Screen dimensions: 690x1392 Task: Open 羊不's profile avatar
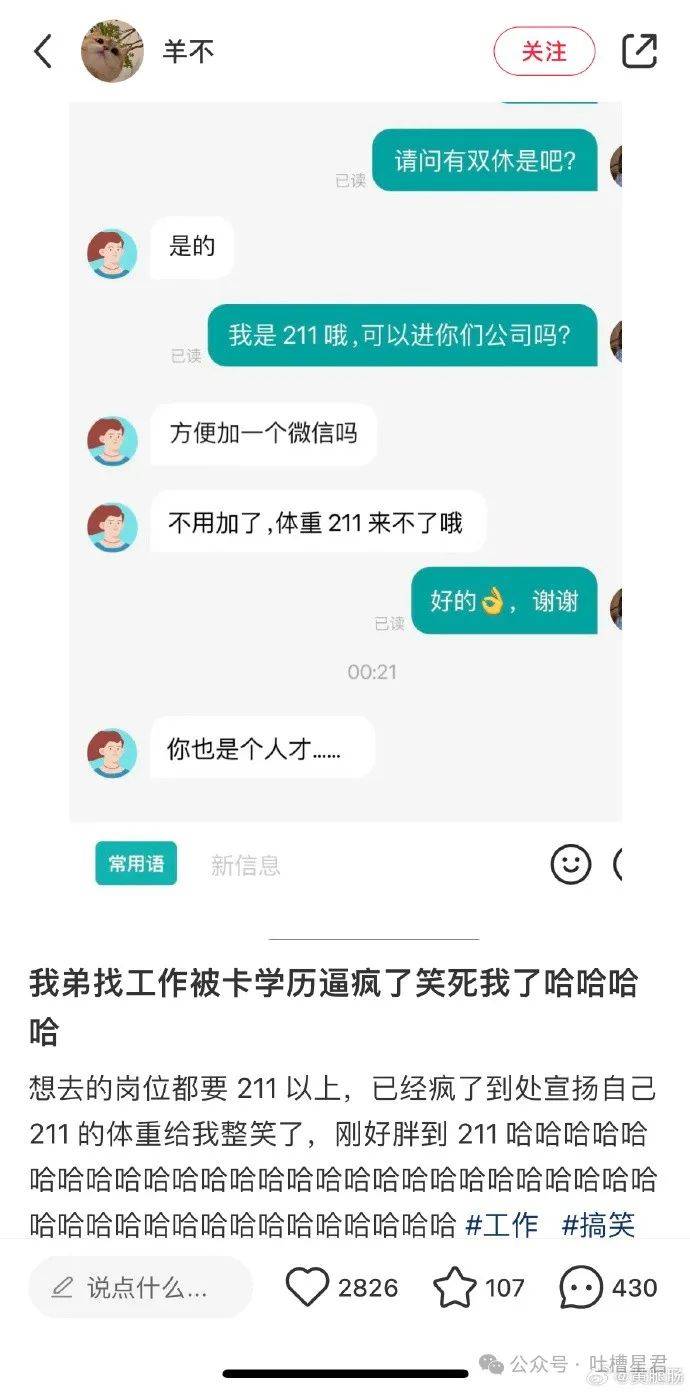pos(112,51)
